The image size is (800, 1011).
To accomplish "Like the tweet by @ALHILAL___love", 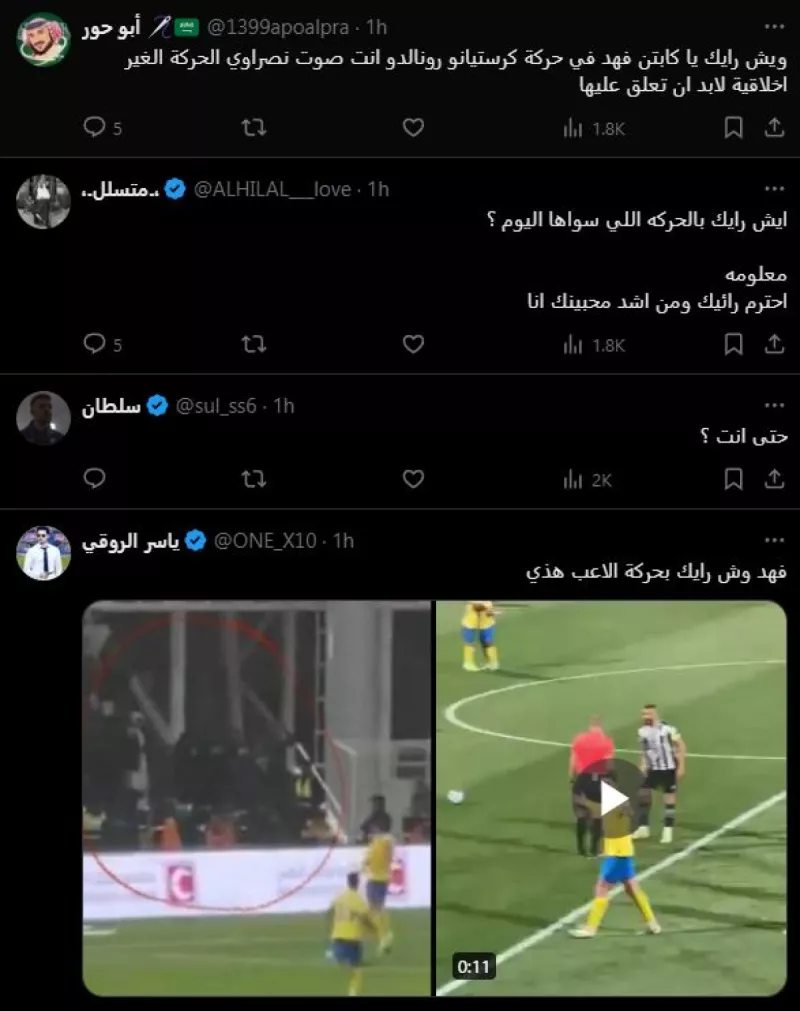I will pyautogui.click(x=413, y=344).
